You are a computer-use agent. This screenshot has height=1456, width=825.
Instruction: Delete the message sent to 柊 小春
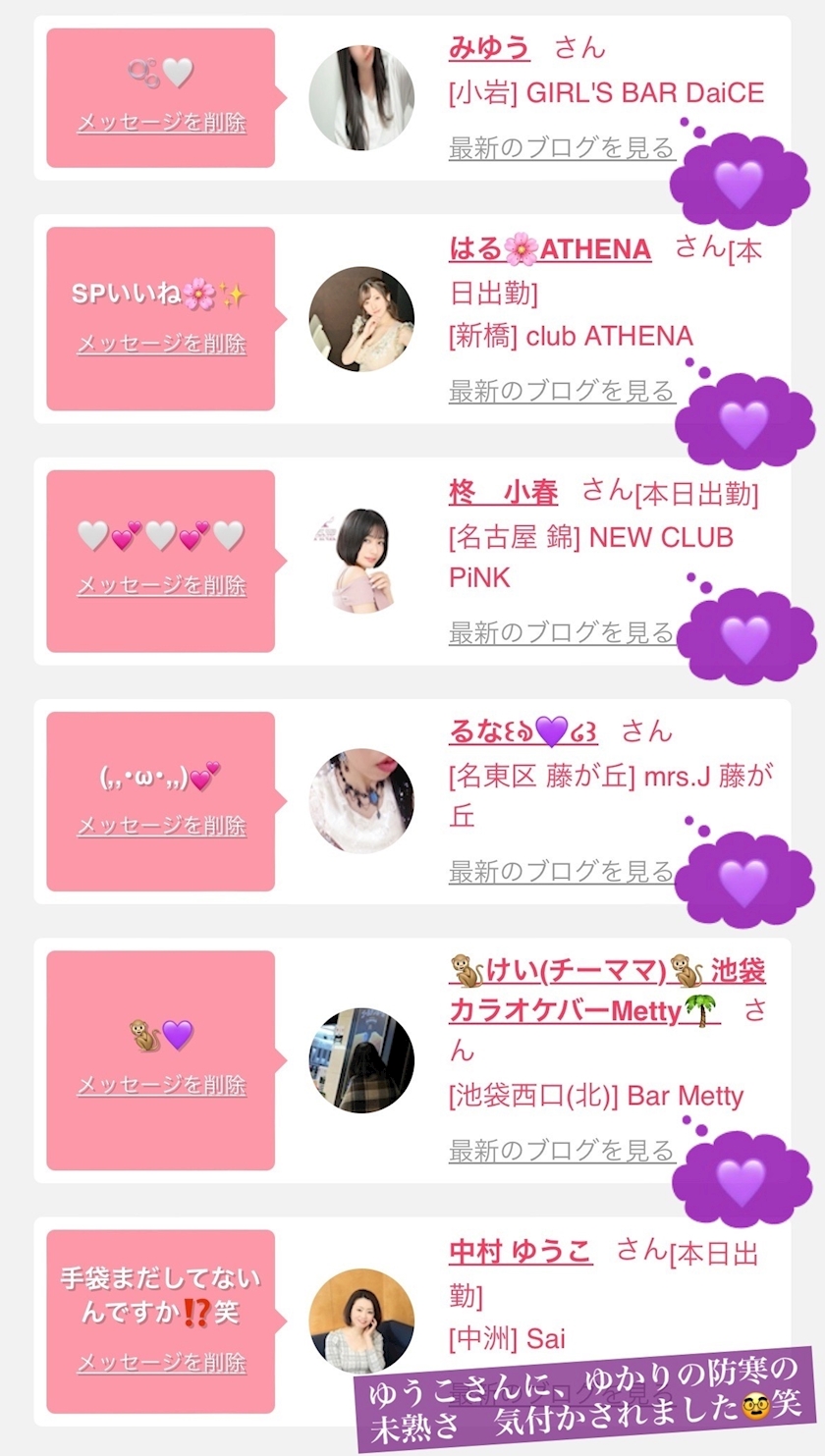(x=161, y=585)
